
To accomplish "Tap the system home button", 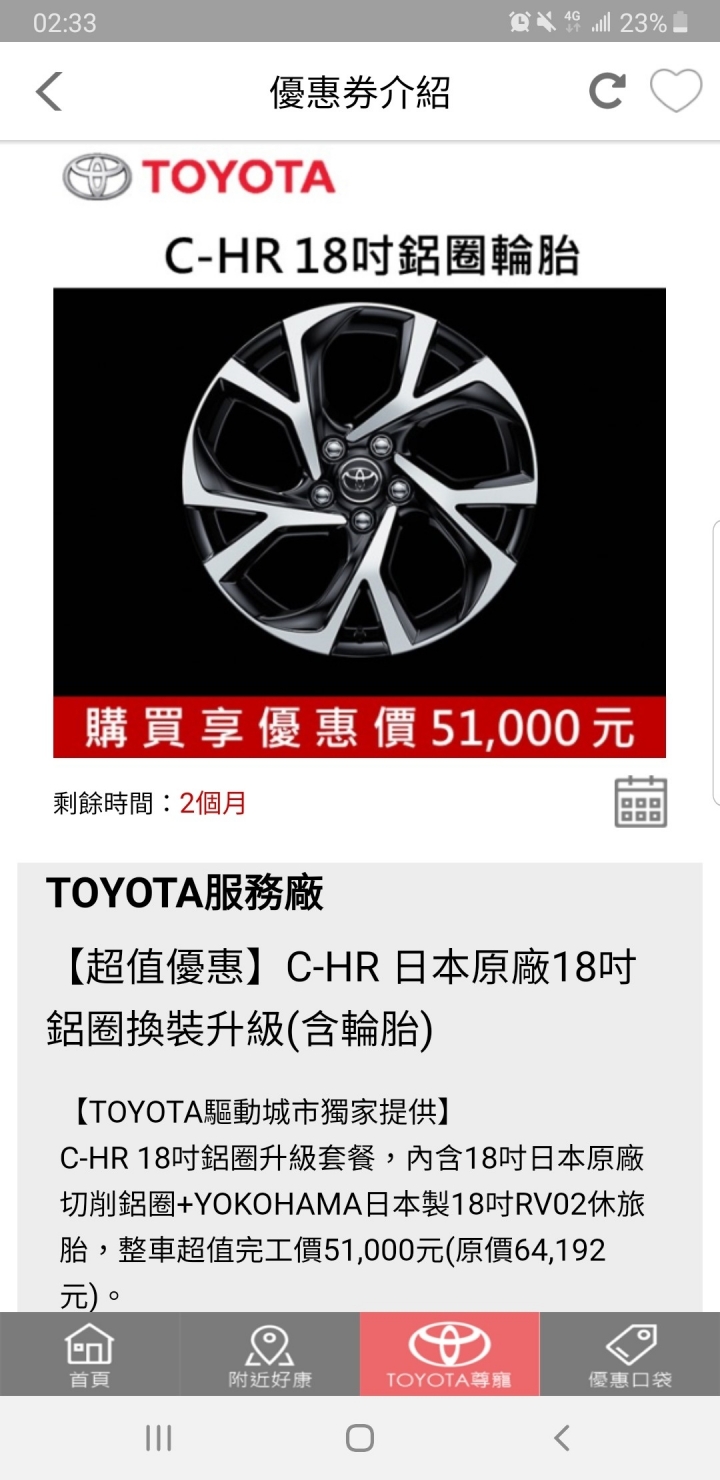I will pos(360,1438).
